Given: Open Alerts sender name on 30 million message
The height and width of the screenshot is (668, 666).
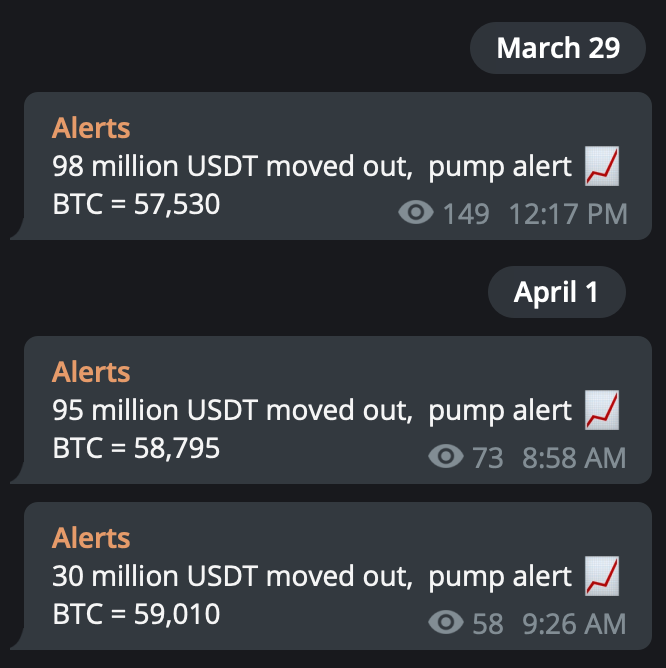Looking at the screenshot, I should (x=91, y=538).
